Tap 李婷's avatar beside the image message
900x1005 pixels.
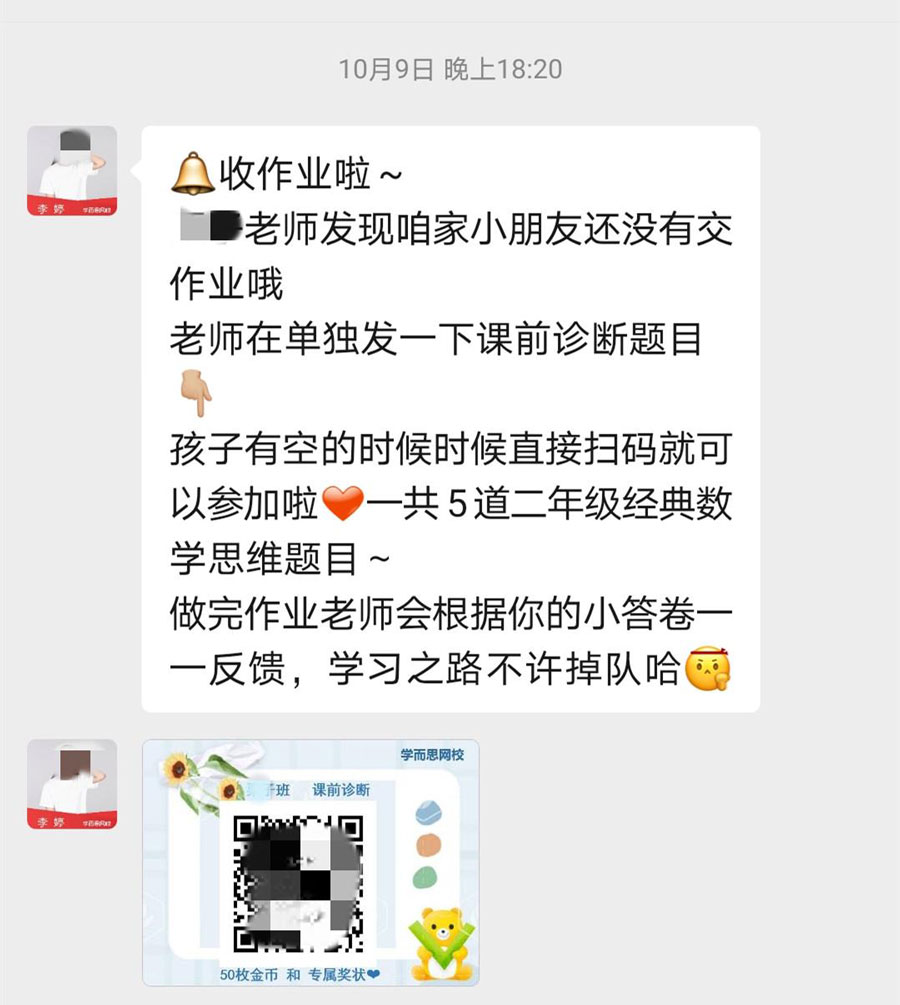click(x=72, y=784)
